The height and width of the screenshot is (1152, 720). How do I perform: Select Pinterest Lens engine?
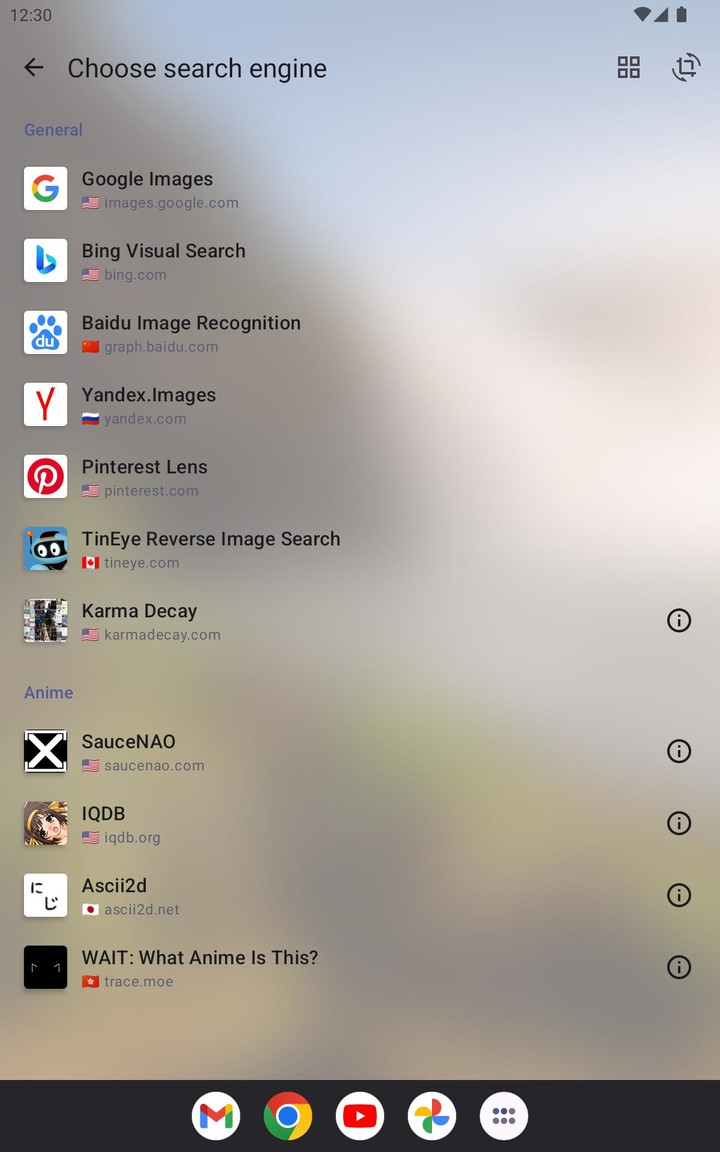pos(144,477)
